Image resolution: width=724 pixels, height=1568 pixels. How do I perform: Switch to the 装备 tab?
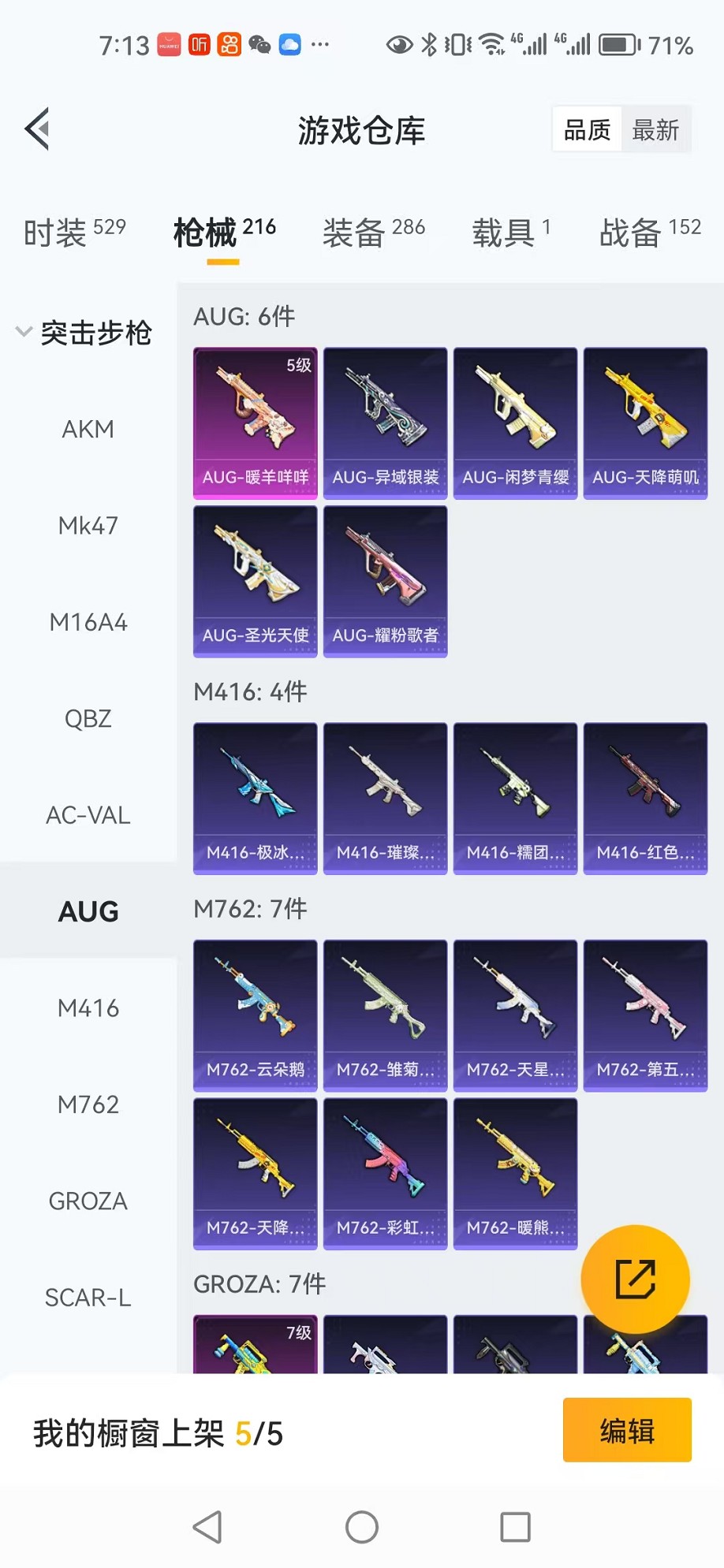pyautogui.click(x=373, y=233)
